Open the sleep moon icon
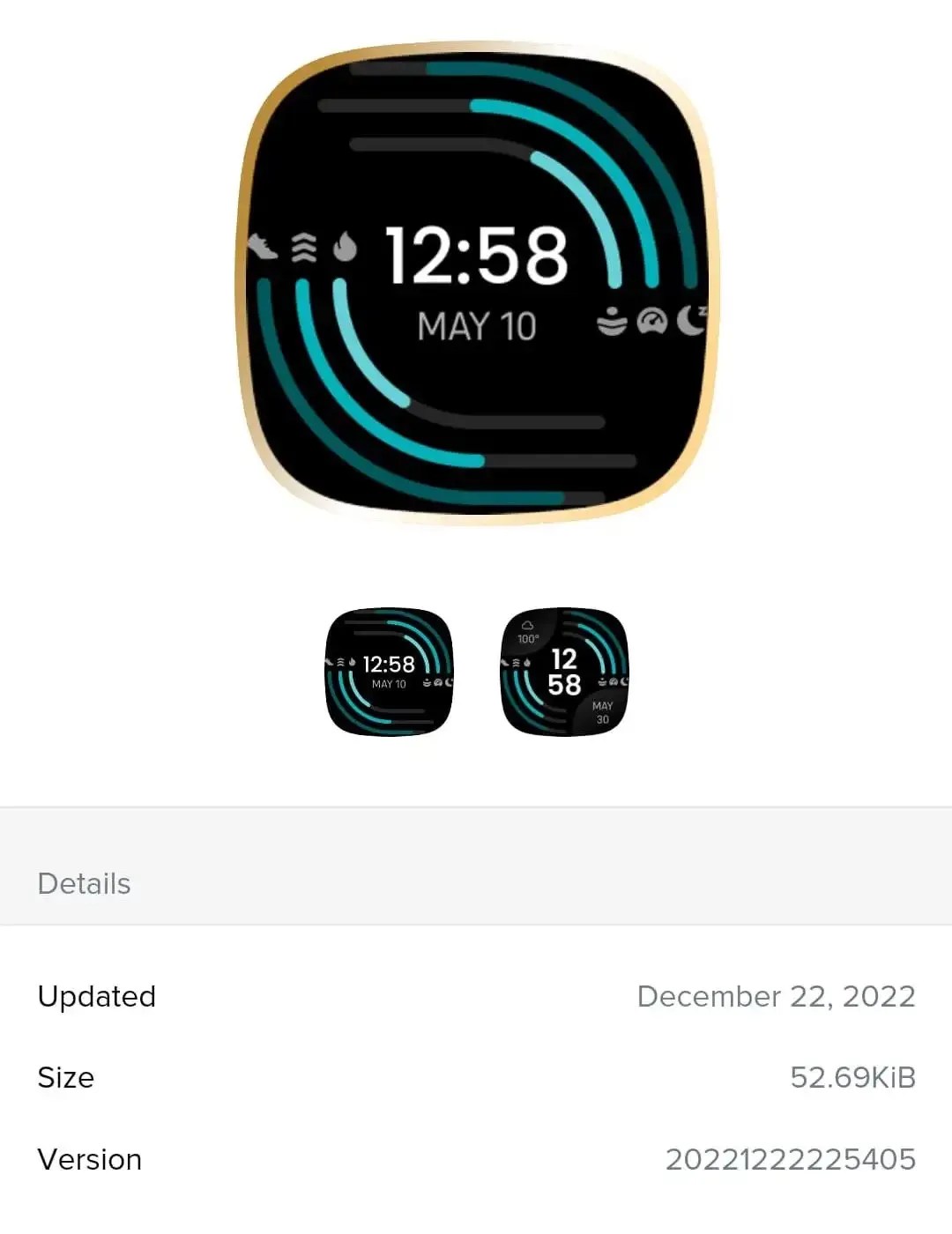Viewport: 952px width, 1234px height. coord(691,319)
